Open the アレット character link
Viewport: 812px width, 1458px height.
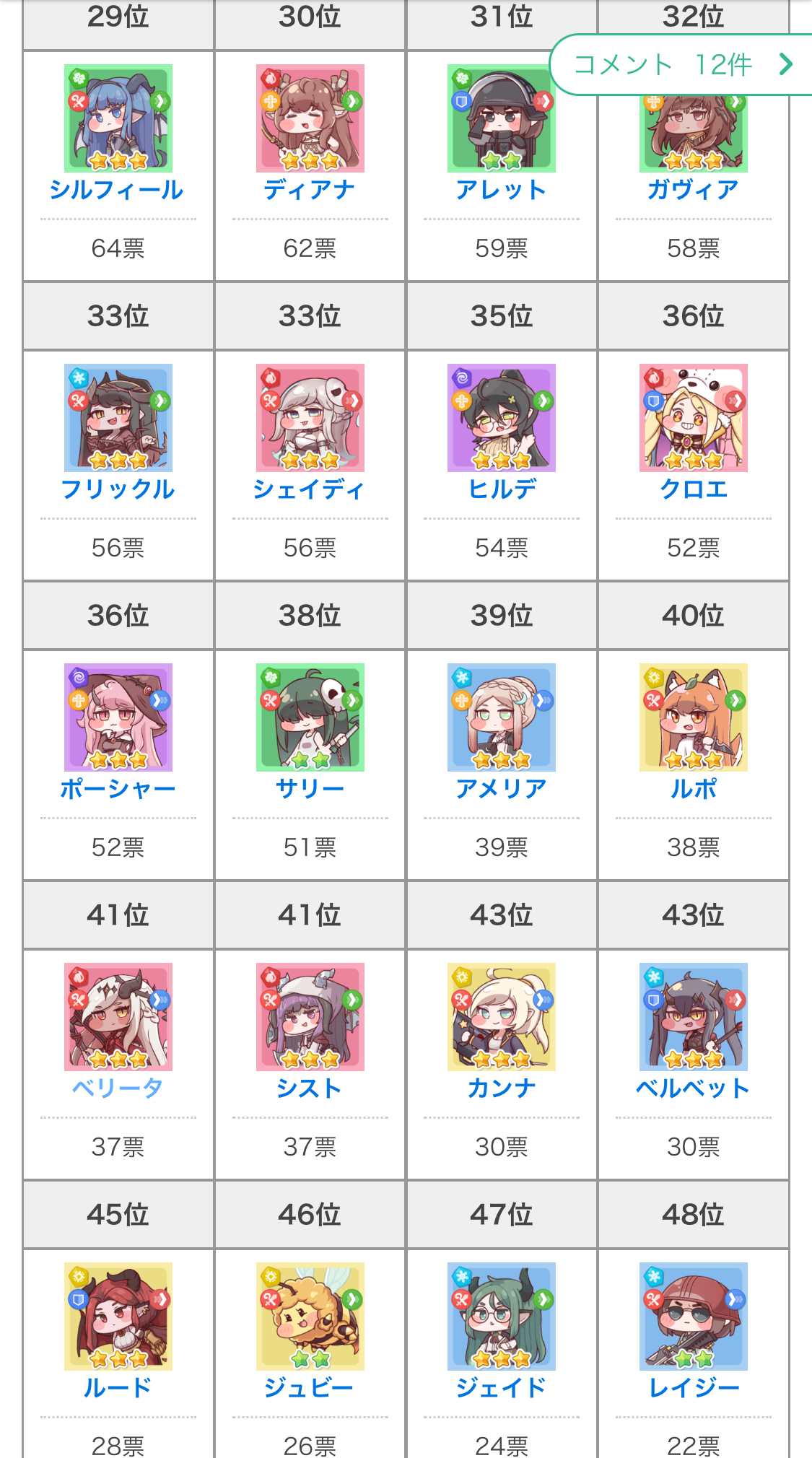point(501,190)
